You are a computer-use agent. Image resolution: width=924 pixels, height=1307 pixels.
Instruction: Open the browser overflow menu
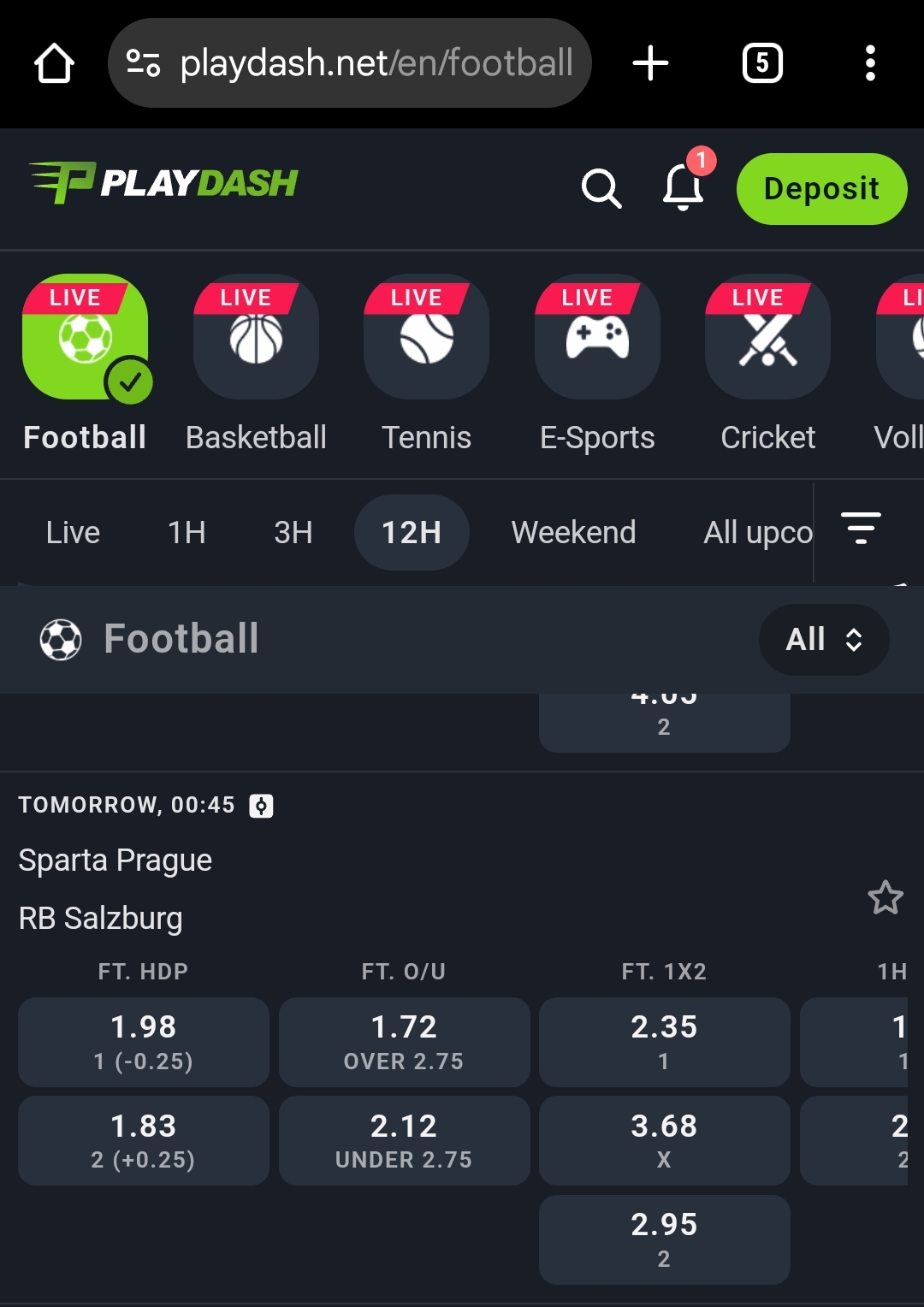click(x=870, y=63)
